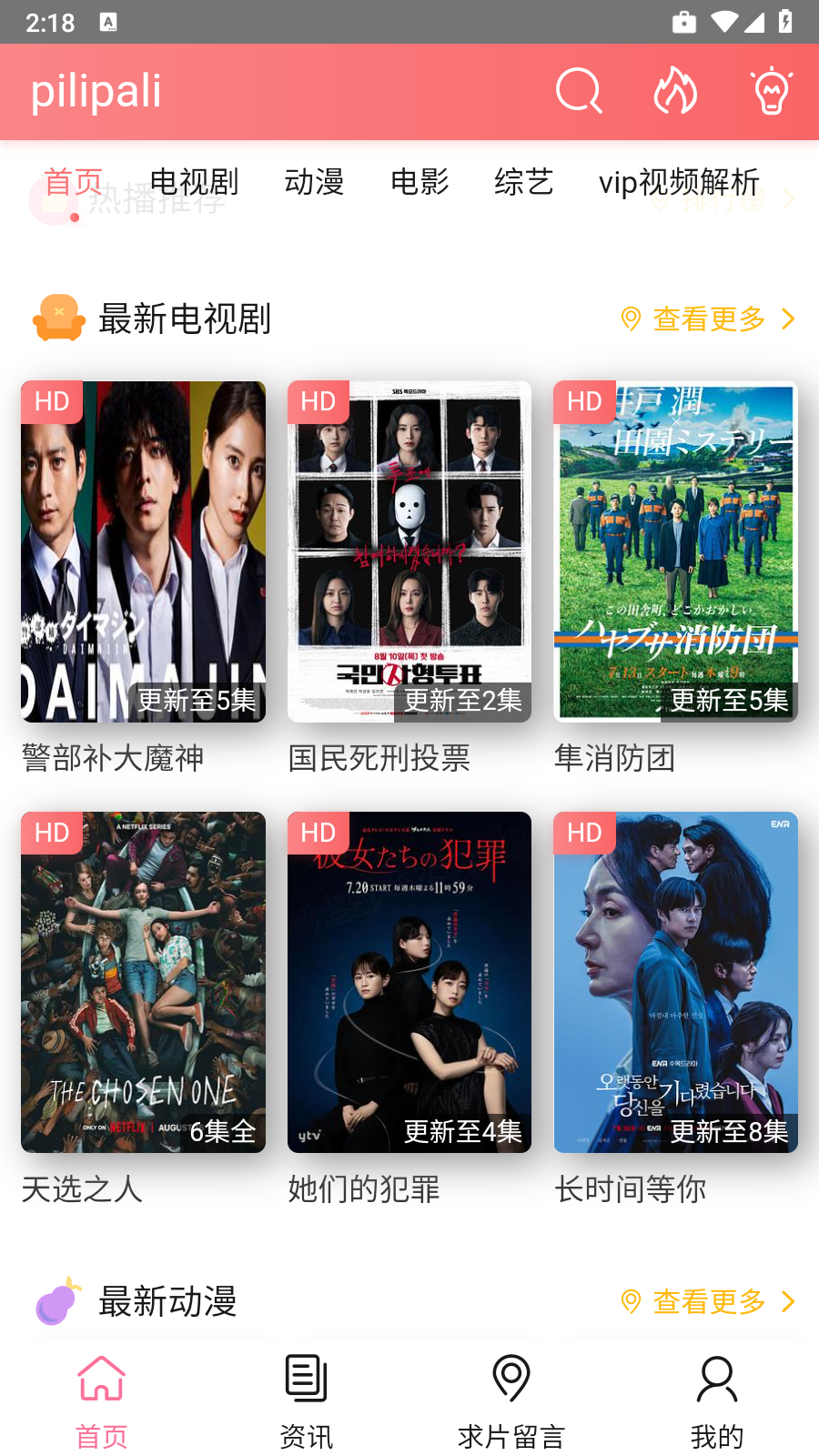This screenshot has height=1456, width=819.
Task: Switch to the 综艺 tab
Action: [x=522, y=182]
